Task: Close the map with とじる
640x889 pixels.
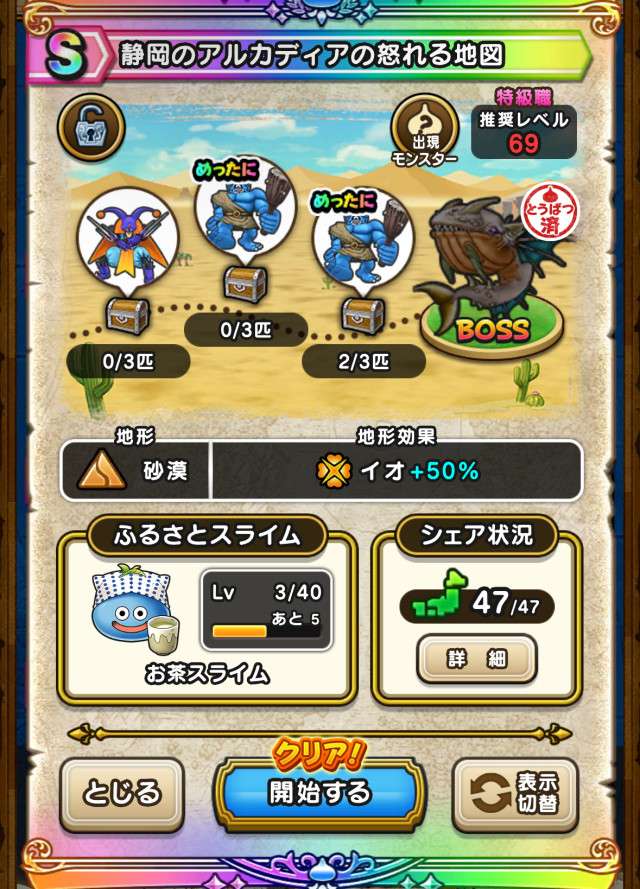Action: coord(122,794)
